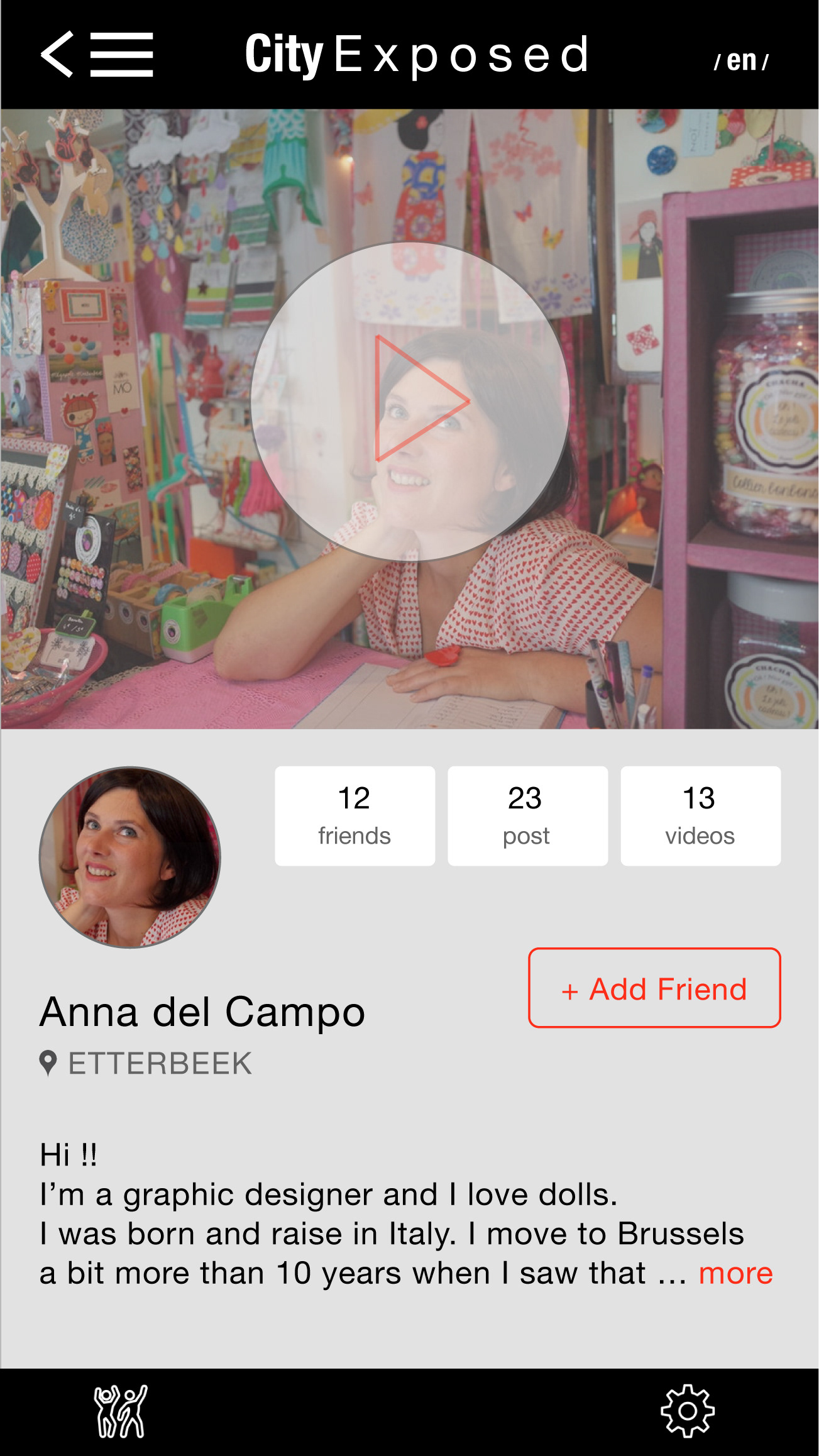The width and height of the screenshot is (819, 1456).
Task: View the 12 friends list
Action: 355,815
